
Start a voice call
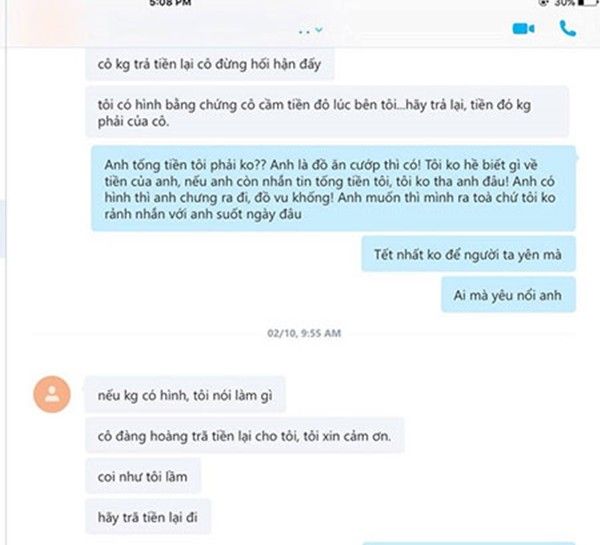(568, 29)
